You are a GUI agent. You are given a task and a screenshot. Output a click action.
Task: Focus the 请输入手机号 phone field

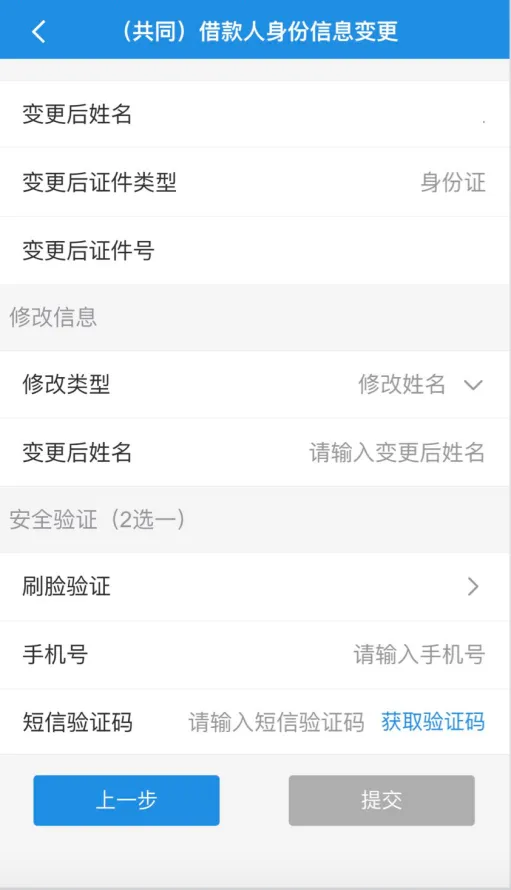(419, 654)
